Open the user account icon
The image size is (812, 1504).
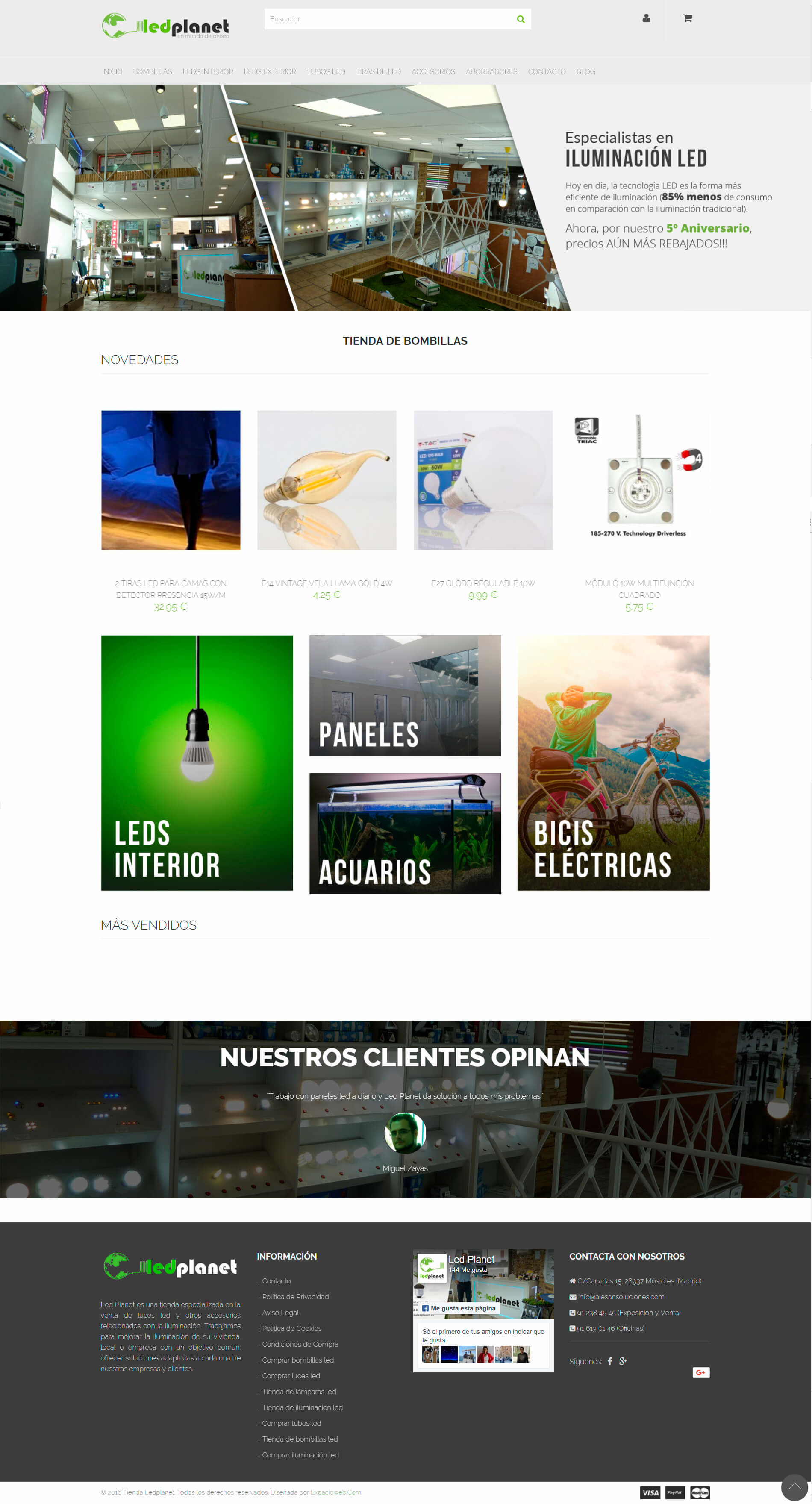click(646, 18)
